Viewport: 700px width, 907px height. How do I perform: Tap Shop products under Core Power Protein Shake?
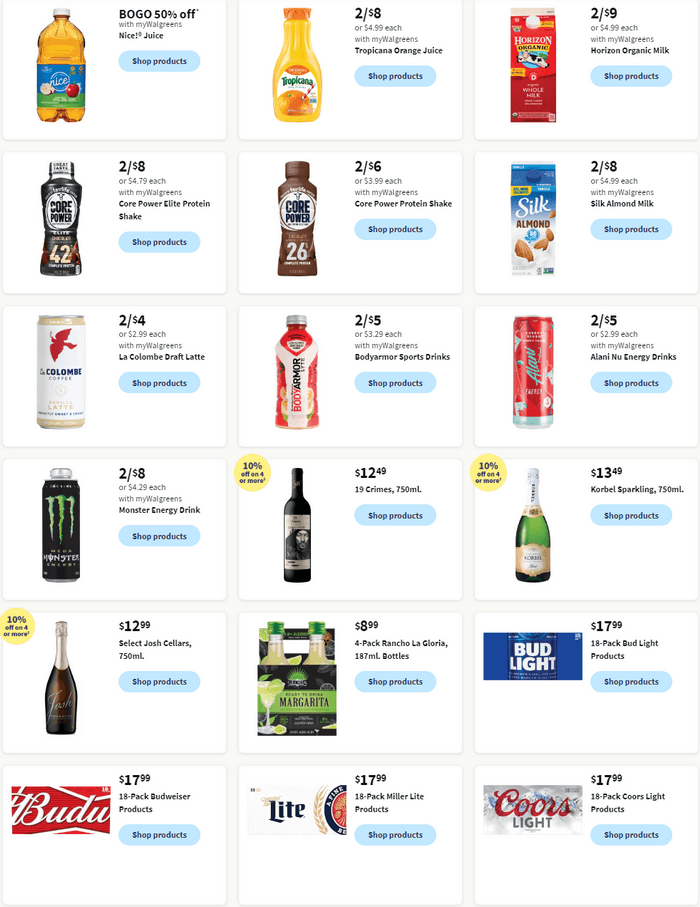[395, 229]
